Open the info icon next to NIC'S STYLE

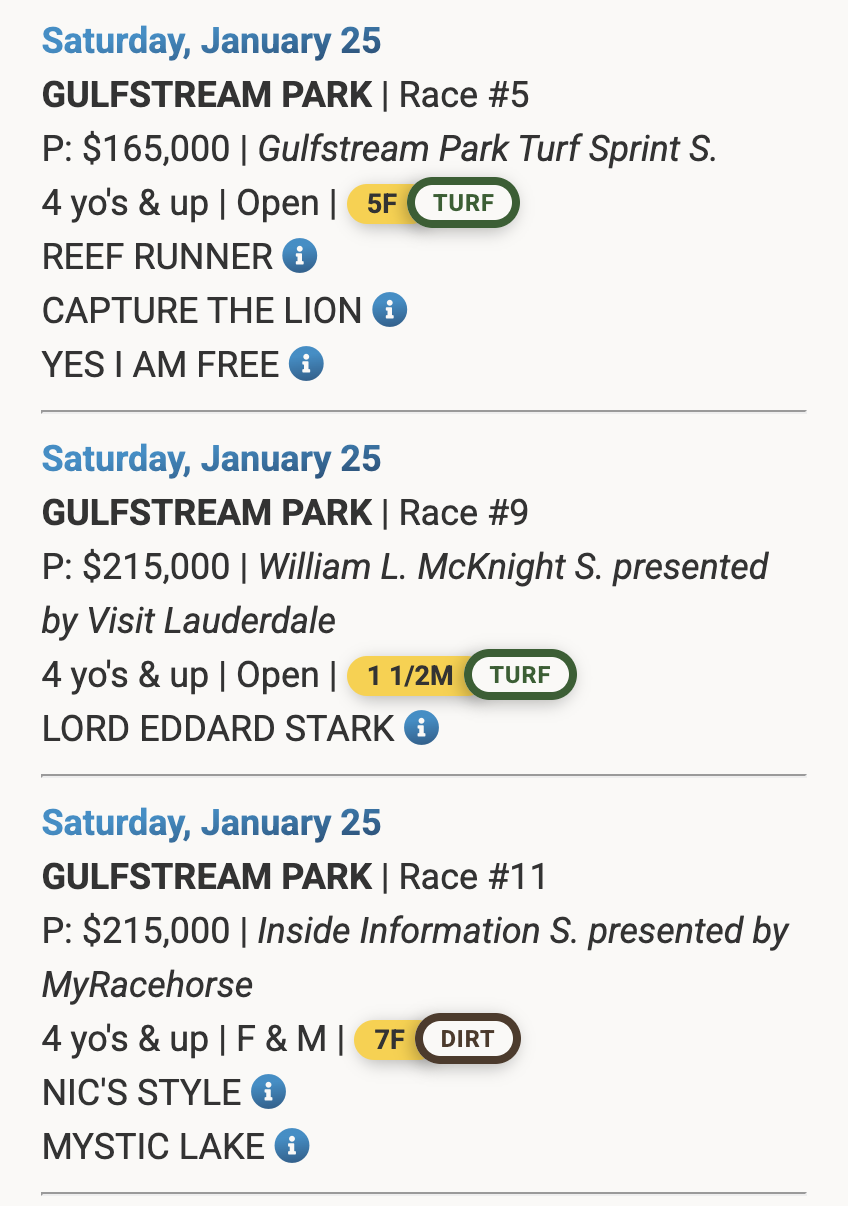coord(268,1092)
